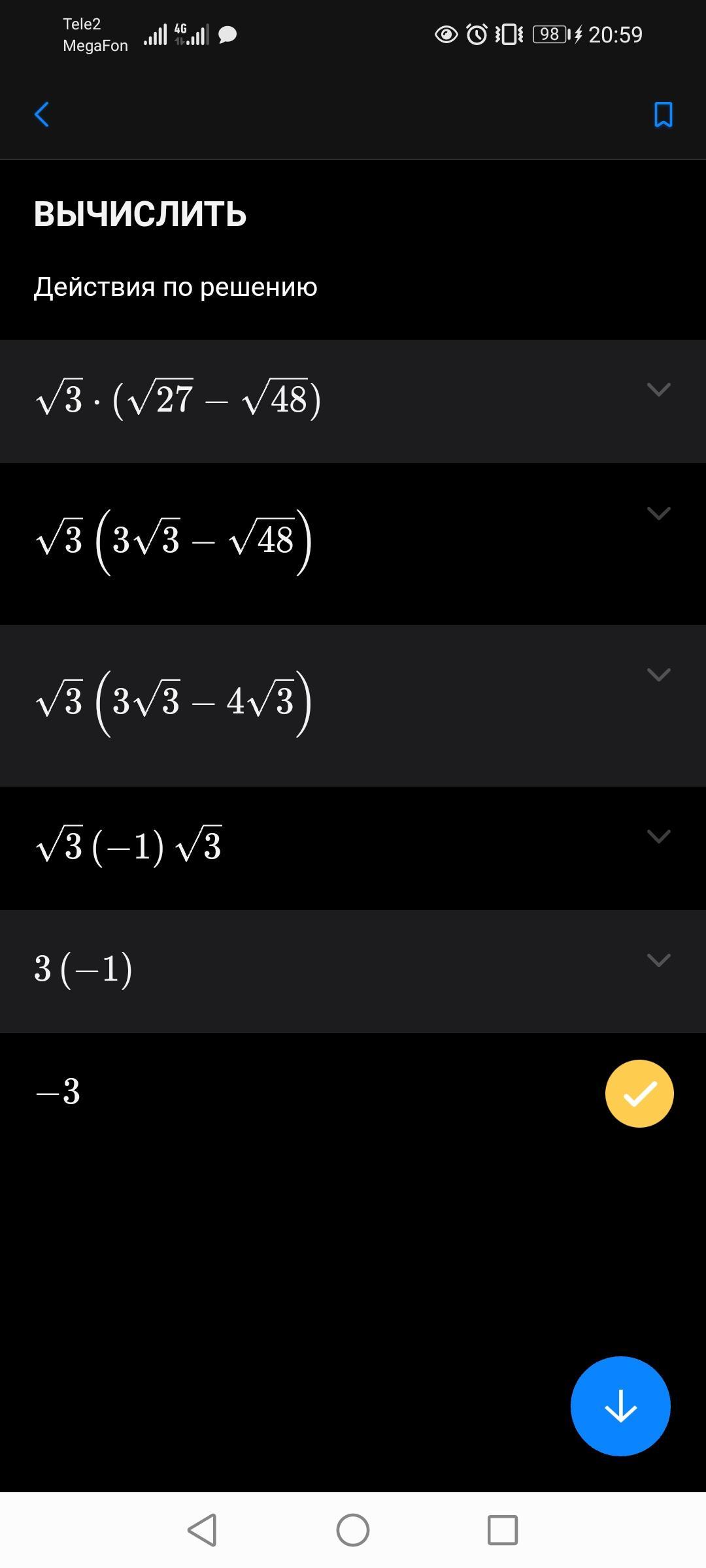Expand the √3(3√3 − 4√3) step
Screen dimensions: 706x1568
(658, 675)
